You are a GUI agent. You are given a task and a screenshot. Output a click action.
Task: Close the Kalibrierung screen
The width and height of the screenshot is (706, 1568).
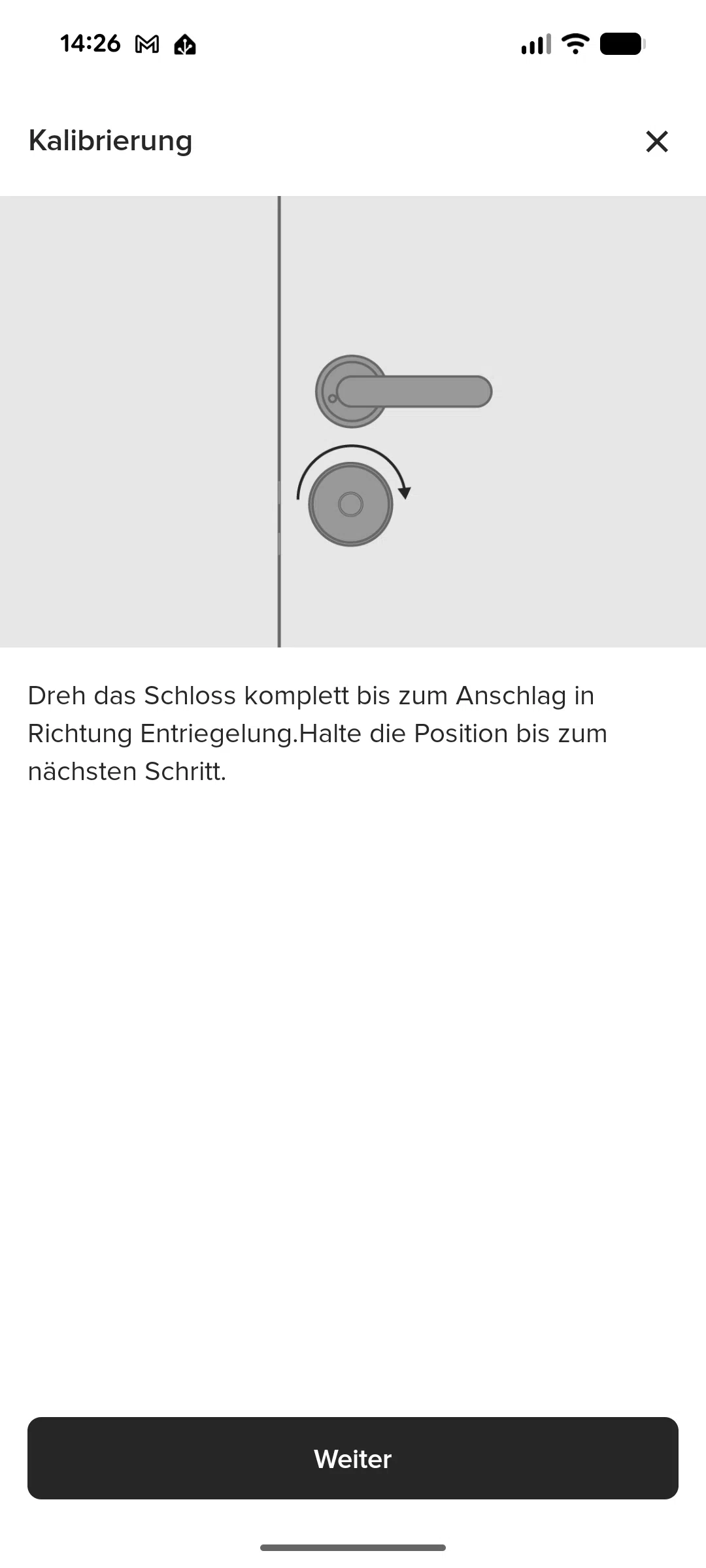[656, 141]
